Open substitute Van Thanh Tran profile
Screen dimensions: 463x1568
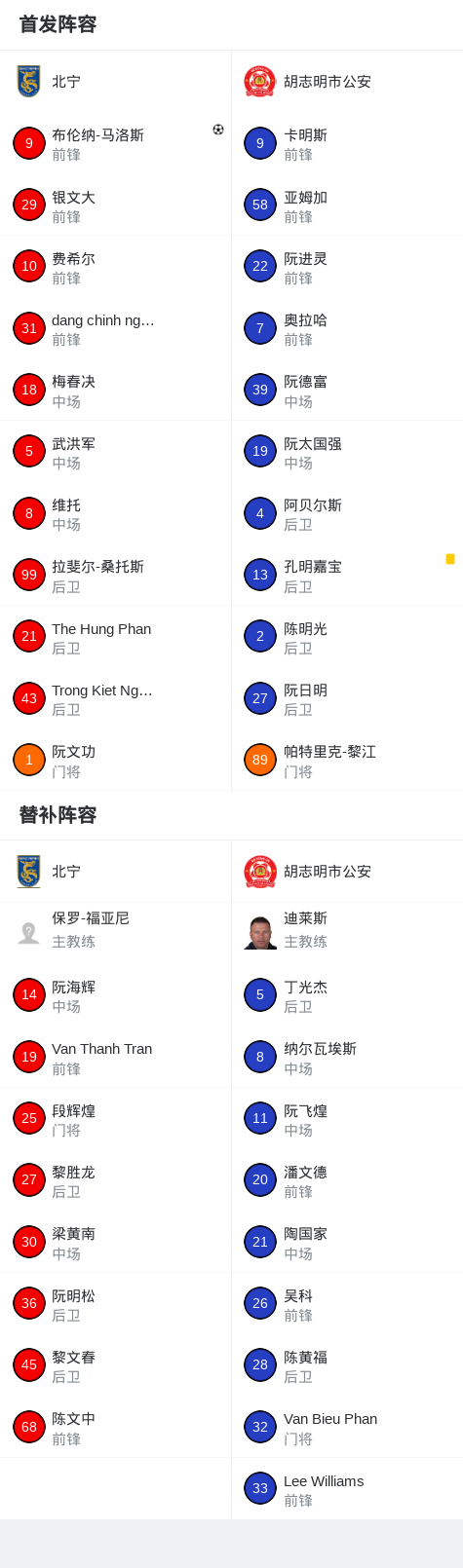115,1058
